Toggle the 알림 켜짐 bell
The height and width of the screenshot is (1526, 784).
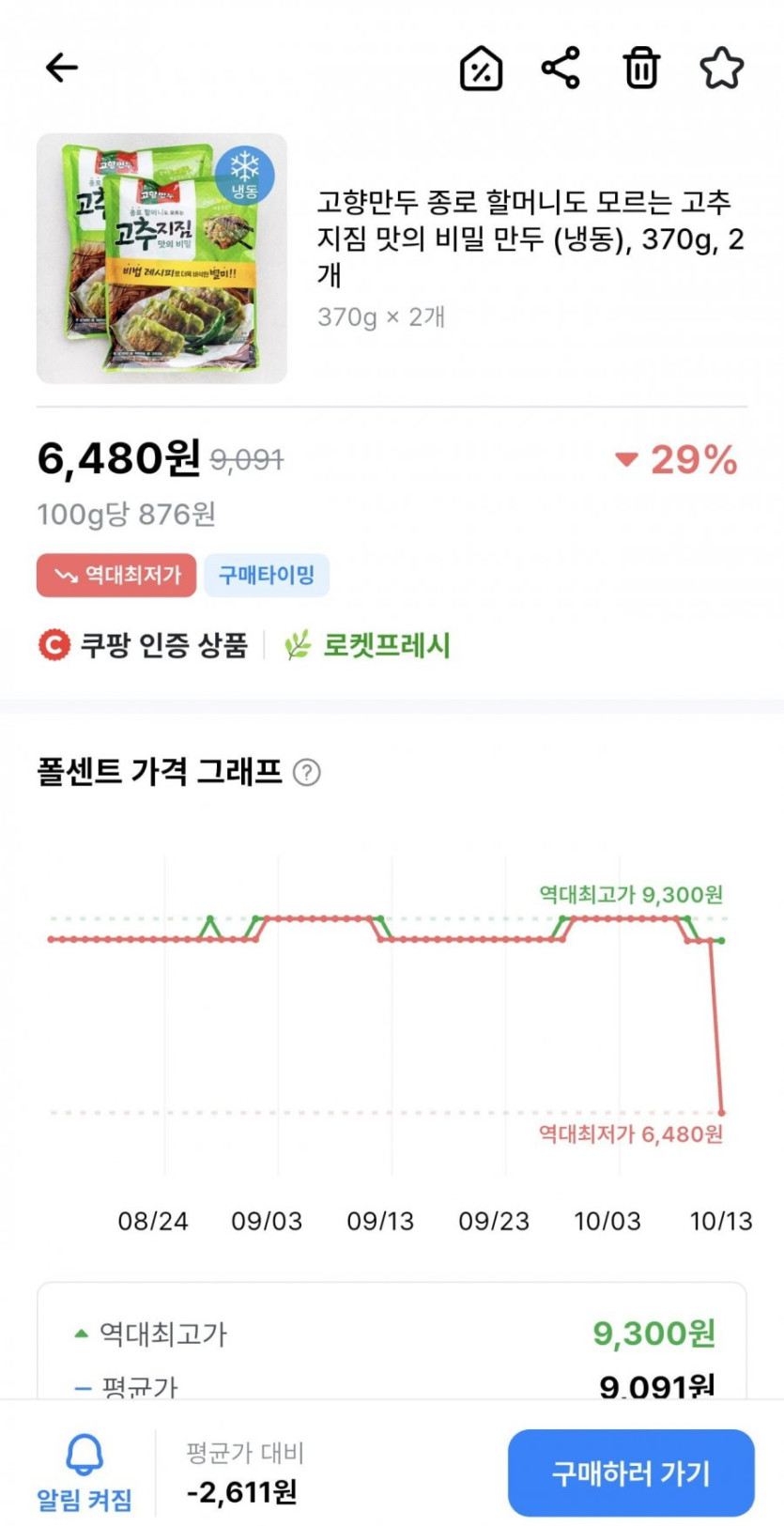(85, 1472)
